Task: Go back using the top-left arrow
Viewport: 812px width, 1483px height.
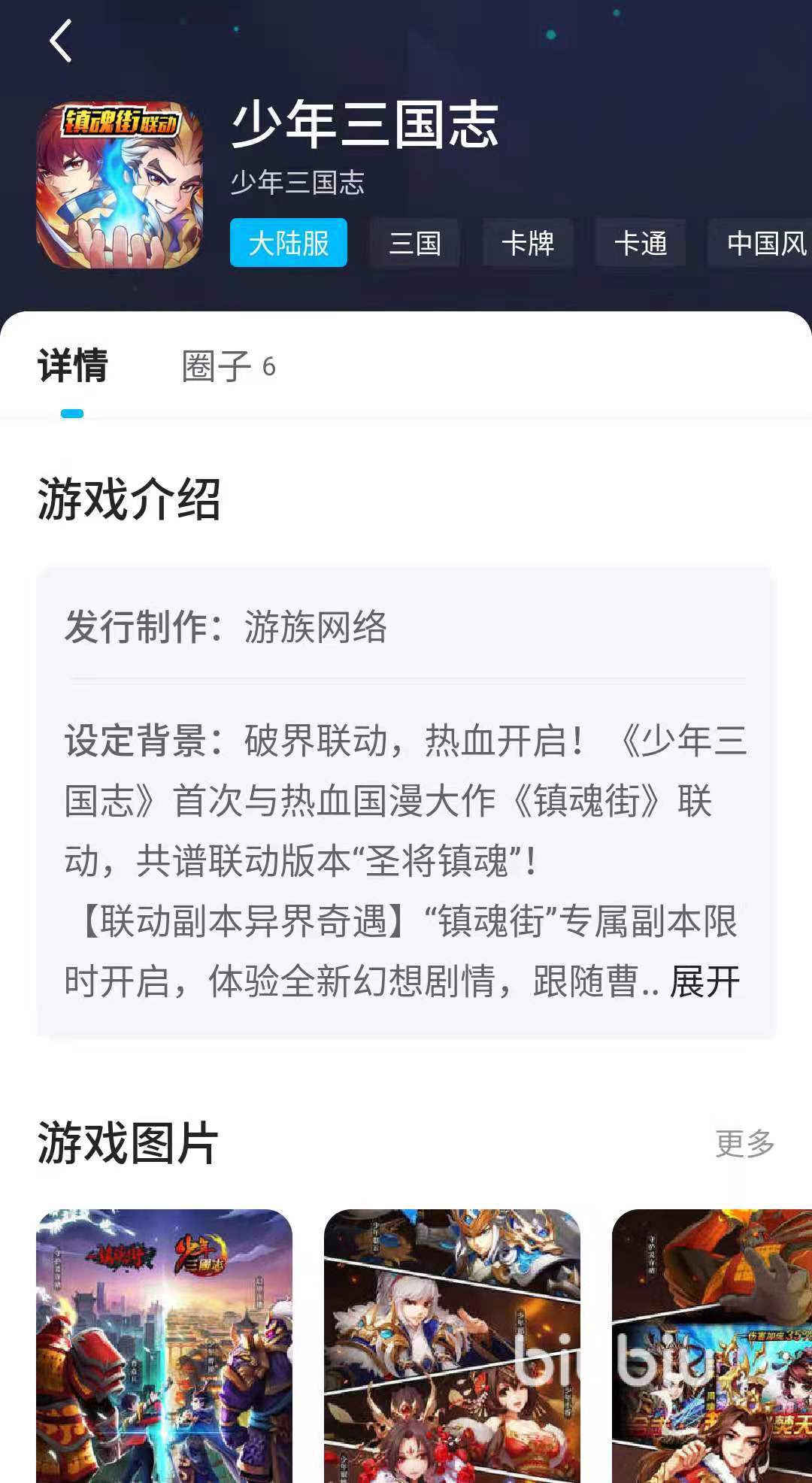Action: coord(61,41)
